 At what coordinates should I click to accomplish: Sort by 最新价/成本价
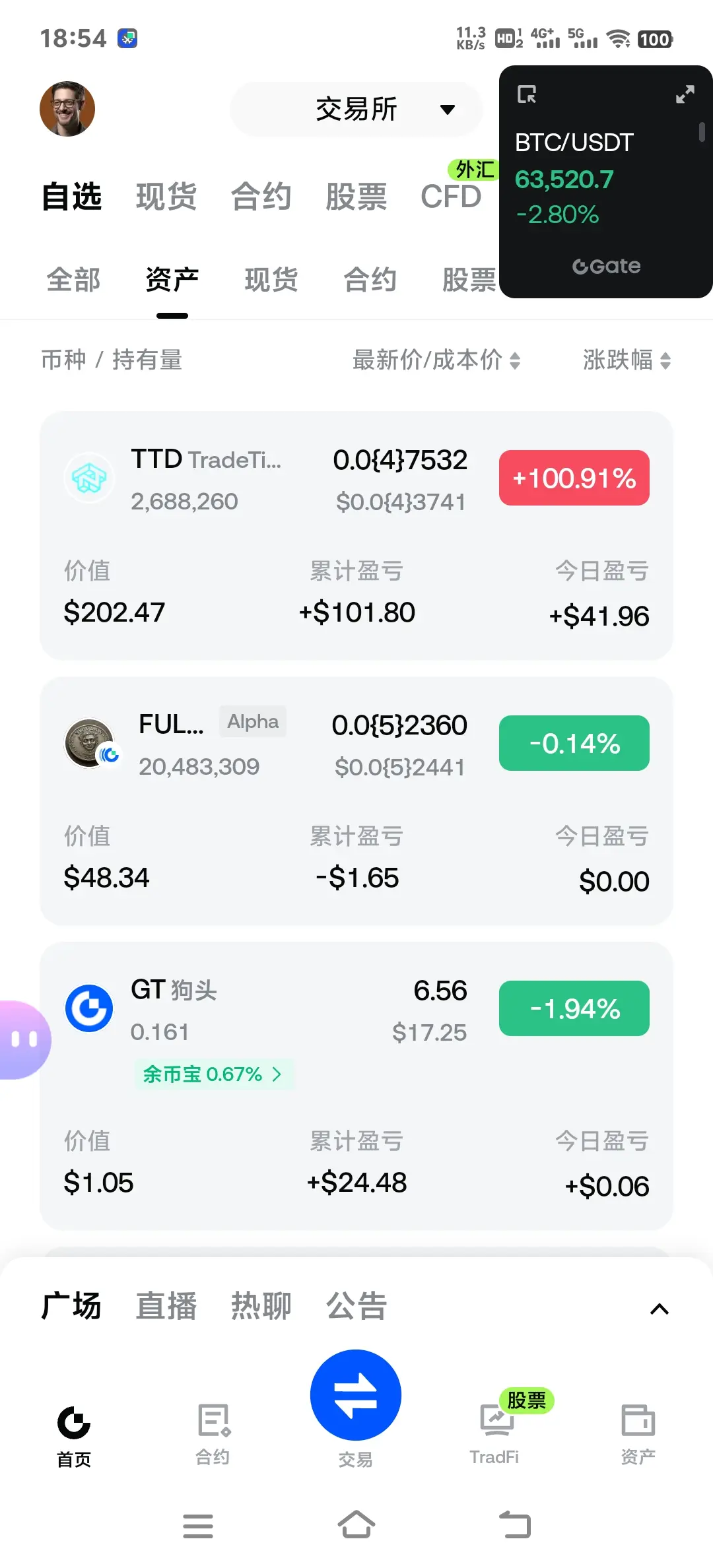click(x=436, y=360)
